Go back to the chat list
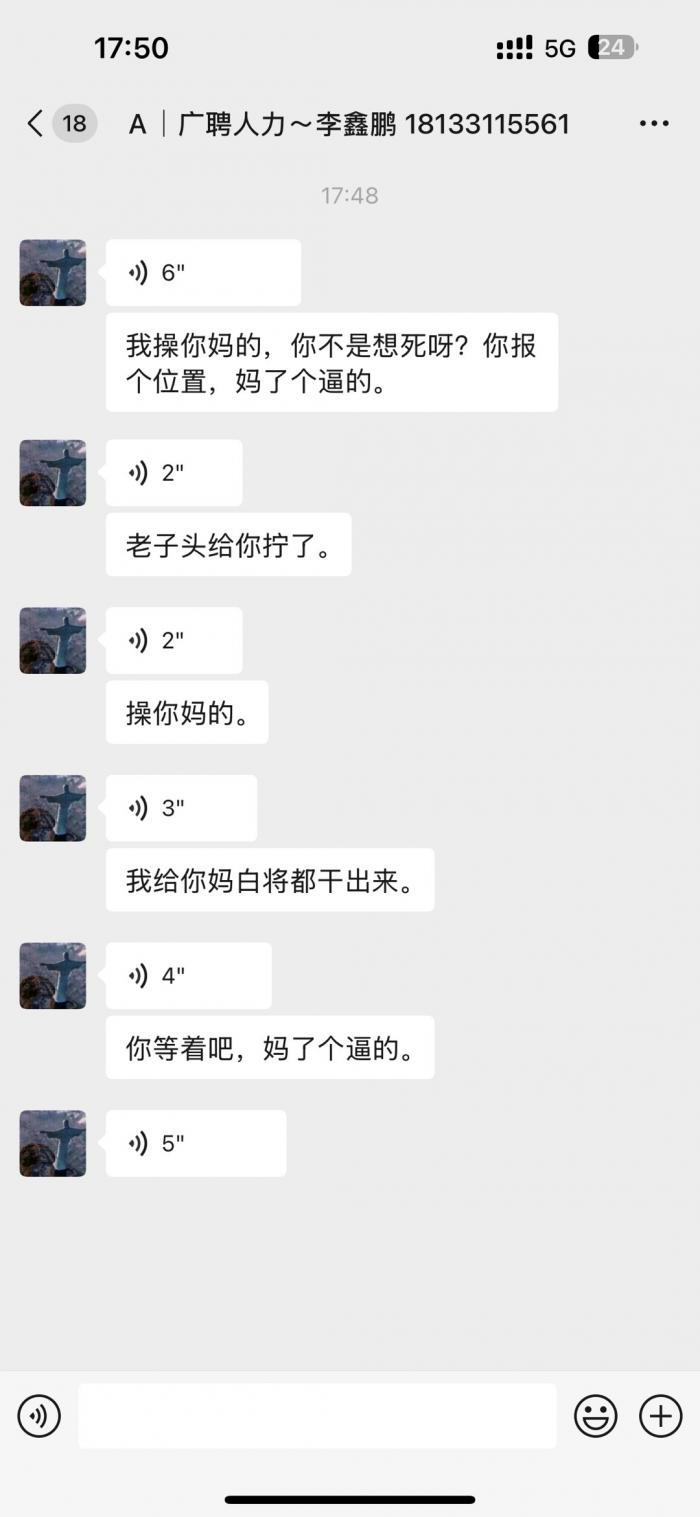The width and height of the screenshot is (700, 1517). [x=36, y=124]
